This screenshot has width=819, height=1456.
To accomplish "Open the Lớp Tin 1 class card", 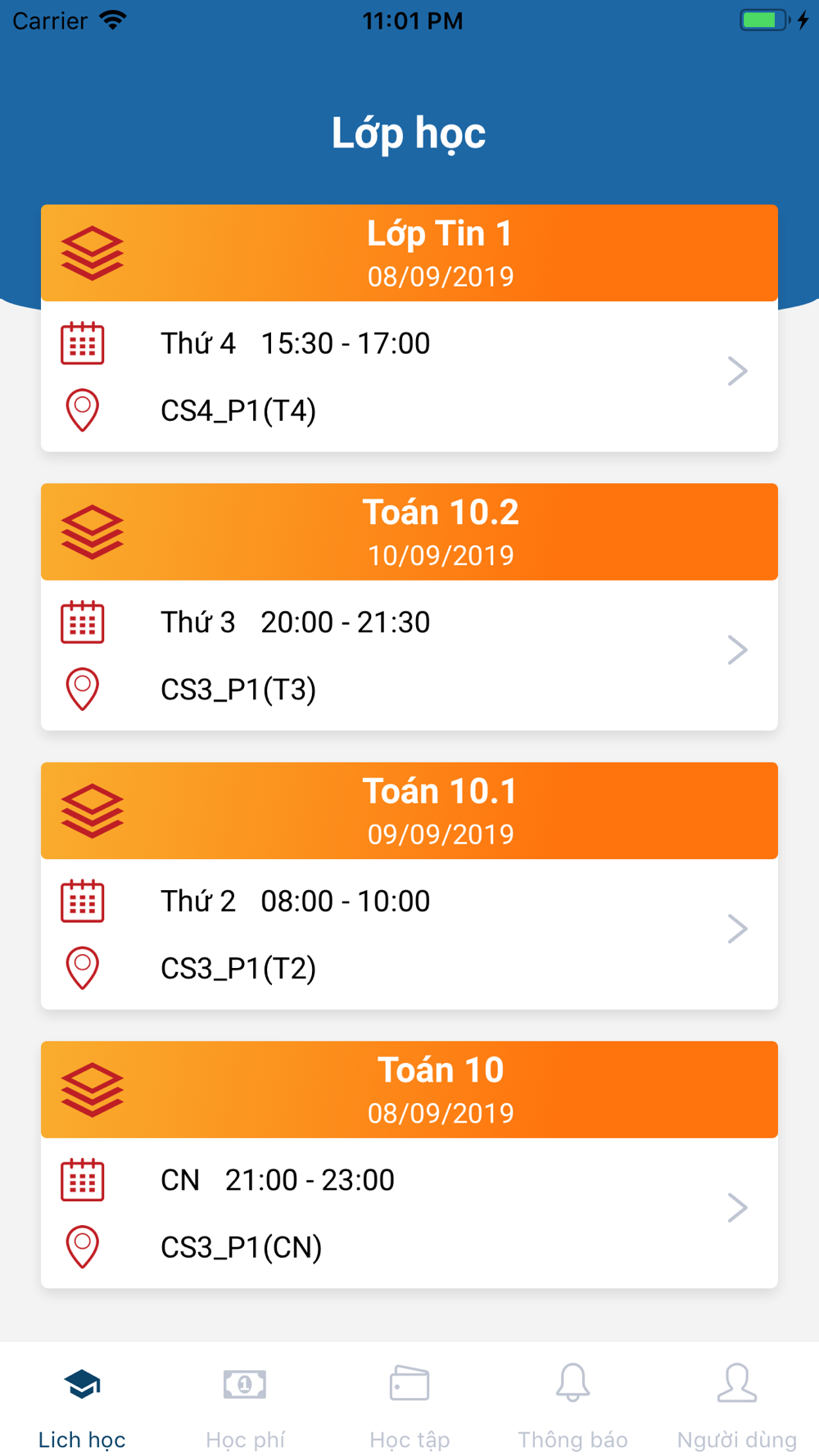I will 409,328.
